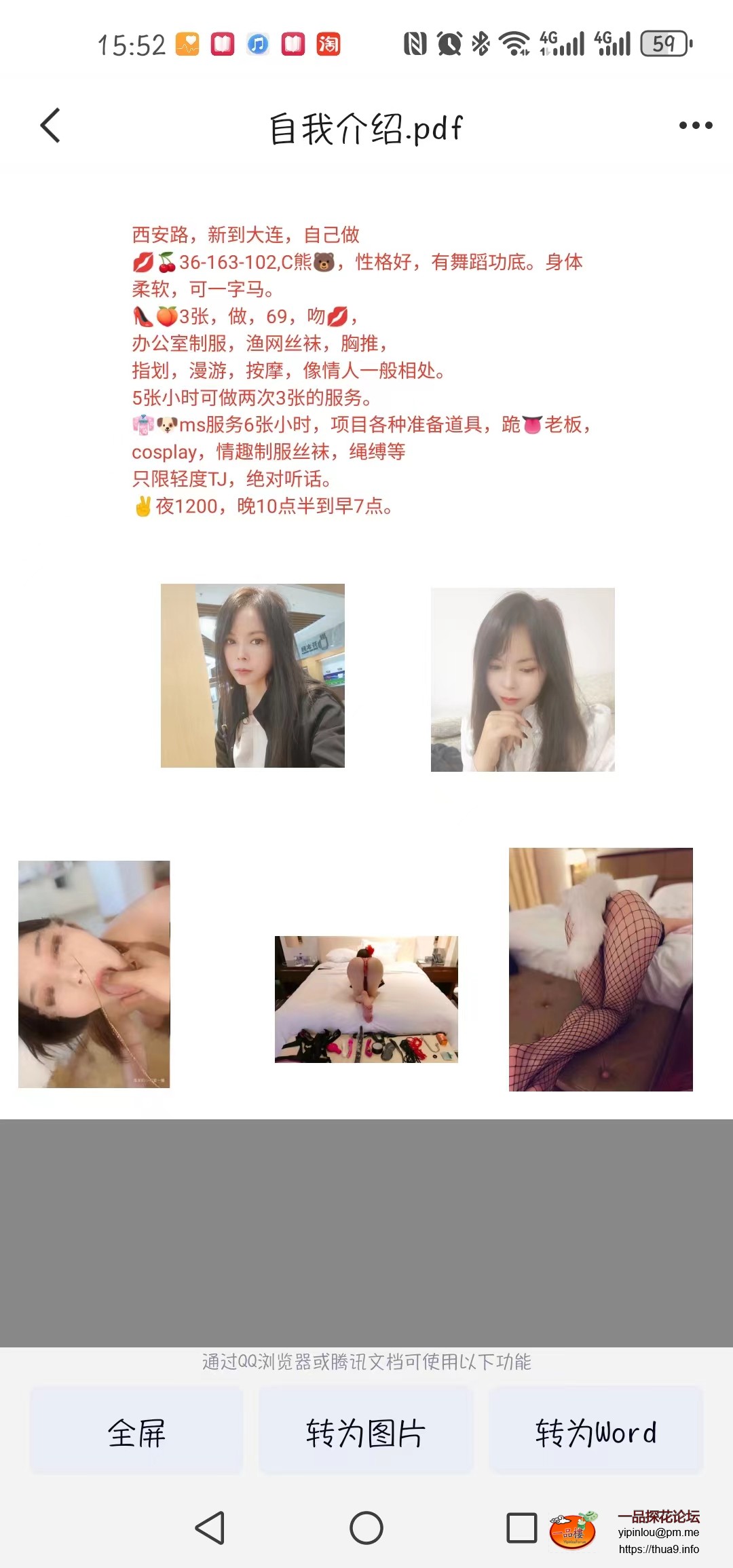Open the three-dot overflow menu
733x1568 pixels.
point(696,126)
